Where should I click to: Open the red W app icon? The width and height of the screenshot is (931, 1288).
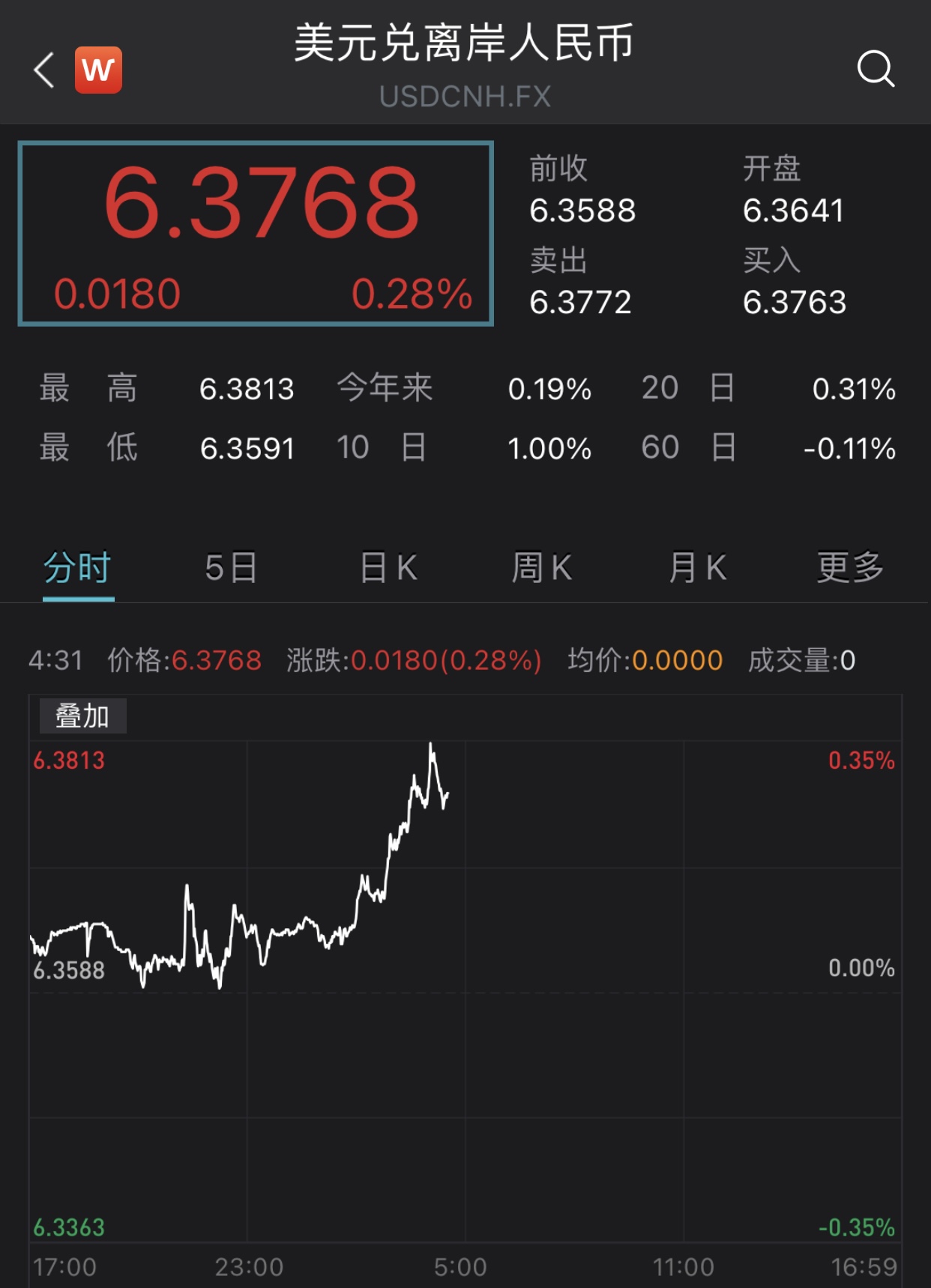[98, 70]
